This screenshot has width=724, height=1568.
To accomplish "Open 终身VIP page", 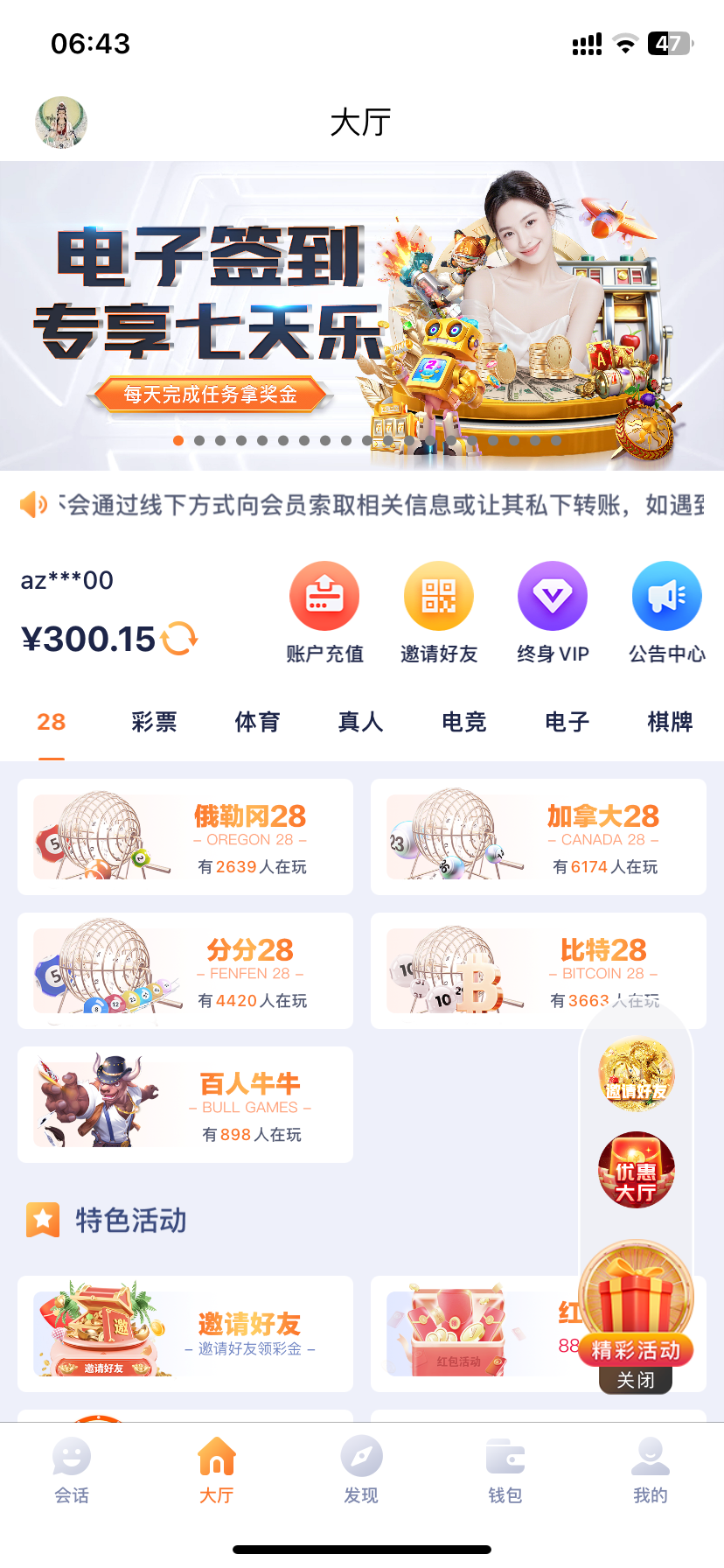I will pos(553,597).
